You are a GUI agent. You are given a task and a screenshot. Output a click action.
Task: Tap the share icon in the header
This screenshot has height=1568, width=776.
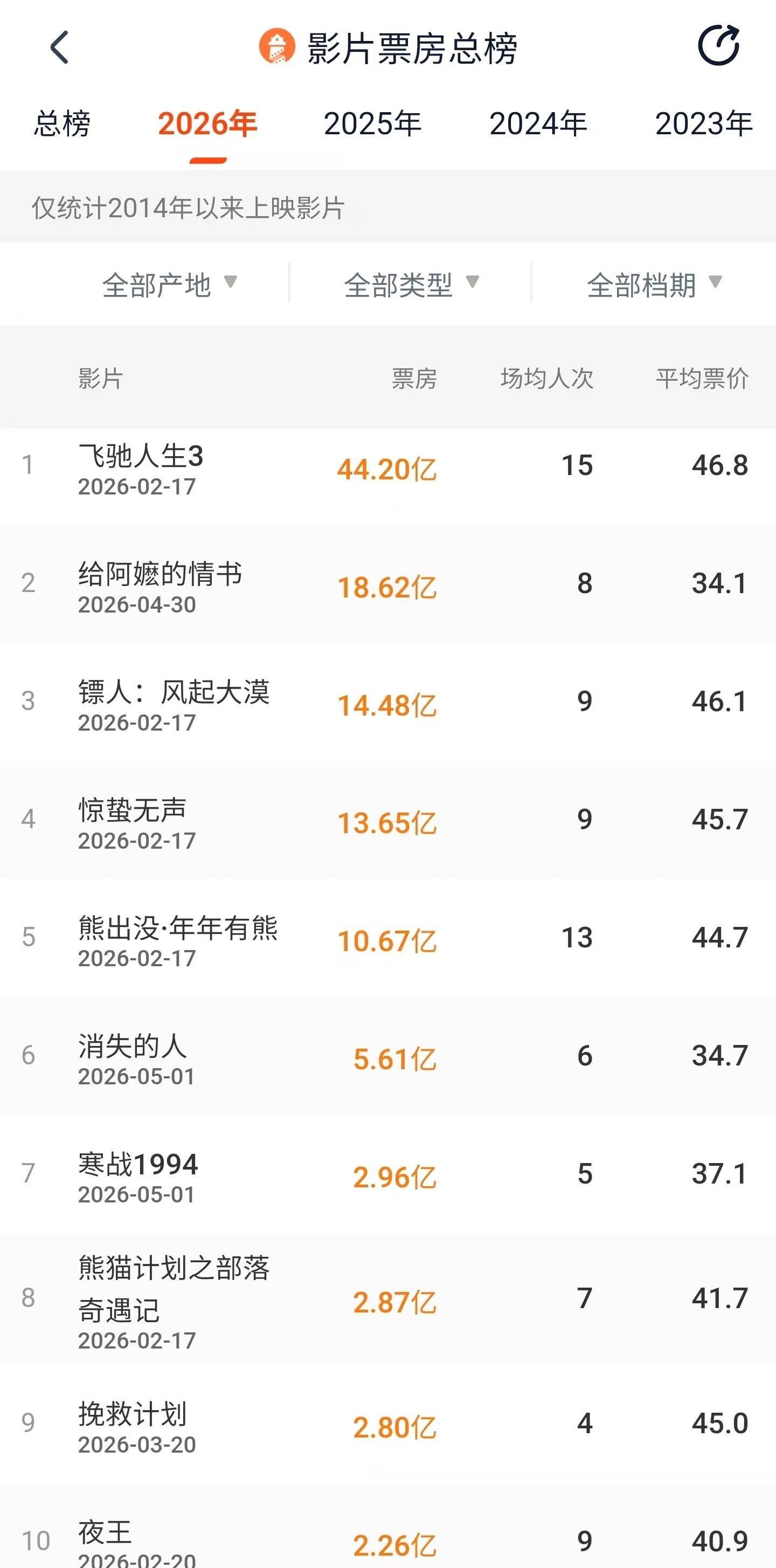(718, 46)
